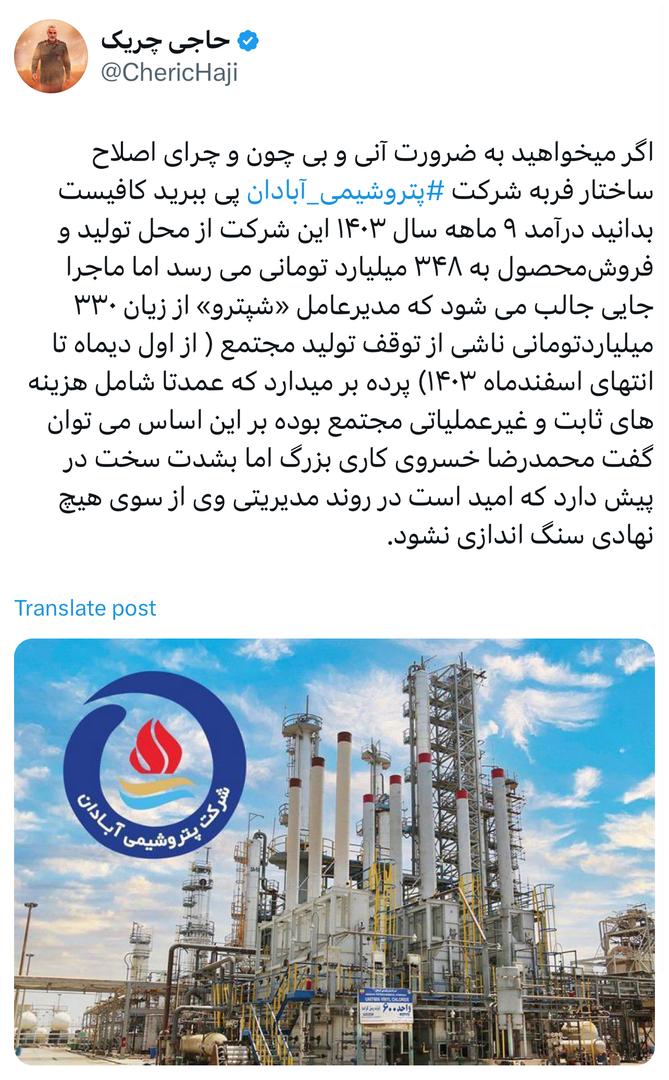This screenshot has height=1080, width=669.
Task: Open the @ChericHaji profile handle
Action: coord(168,72)
